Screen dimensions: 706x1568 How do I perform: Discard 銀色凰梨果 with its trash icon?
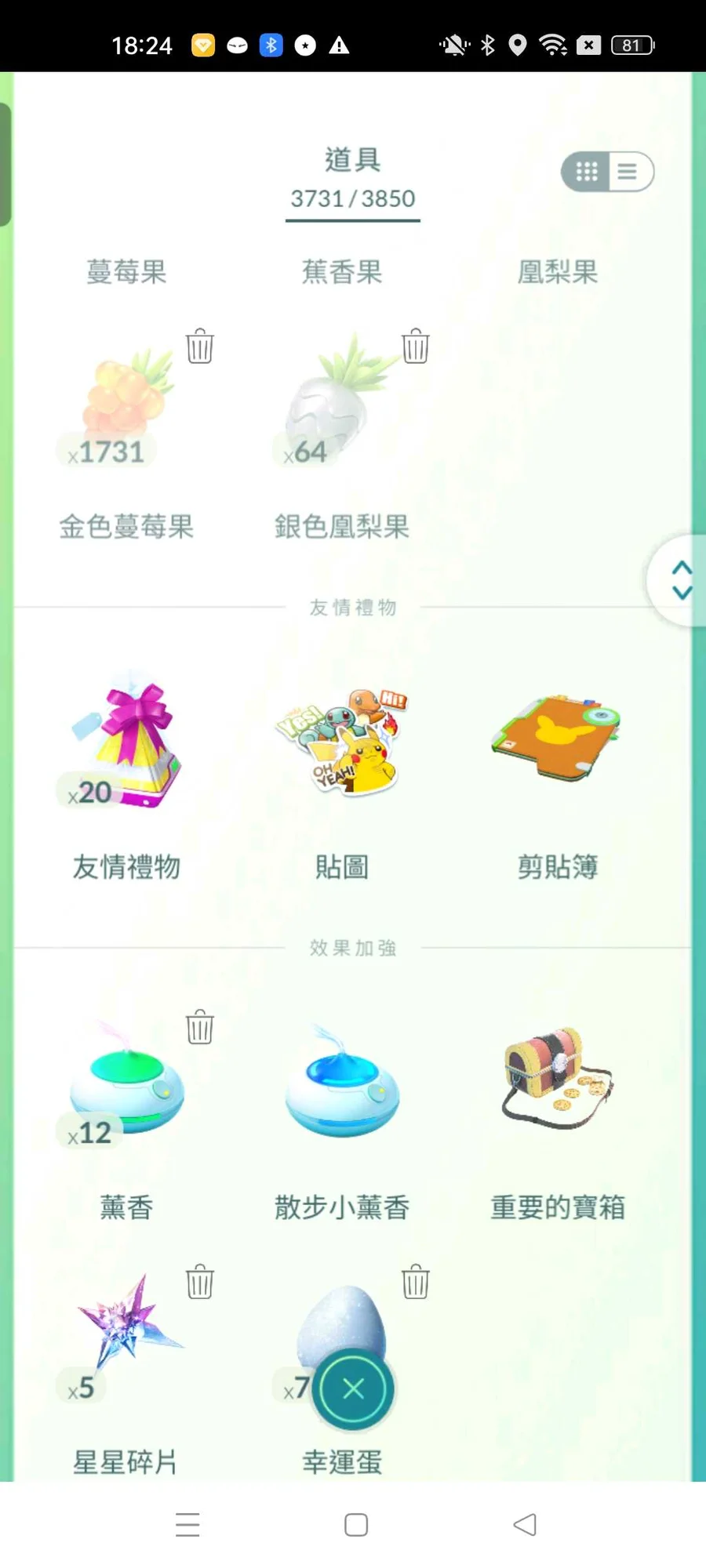[416, 346]
